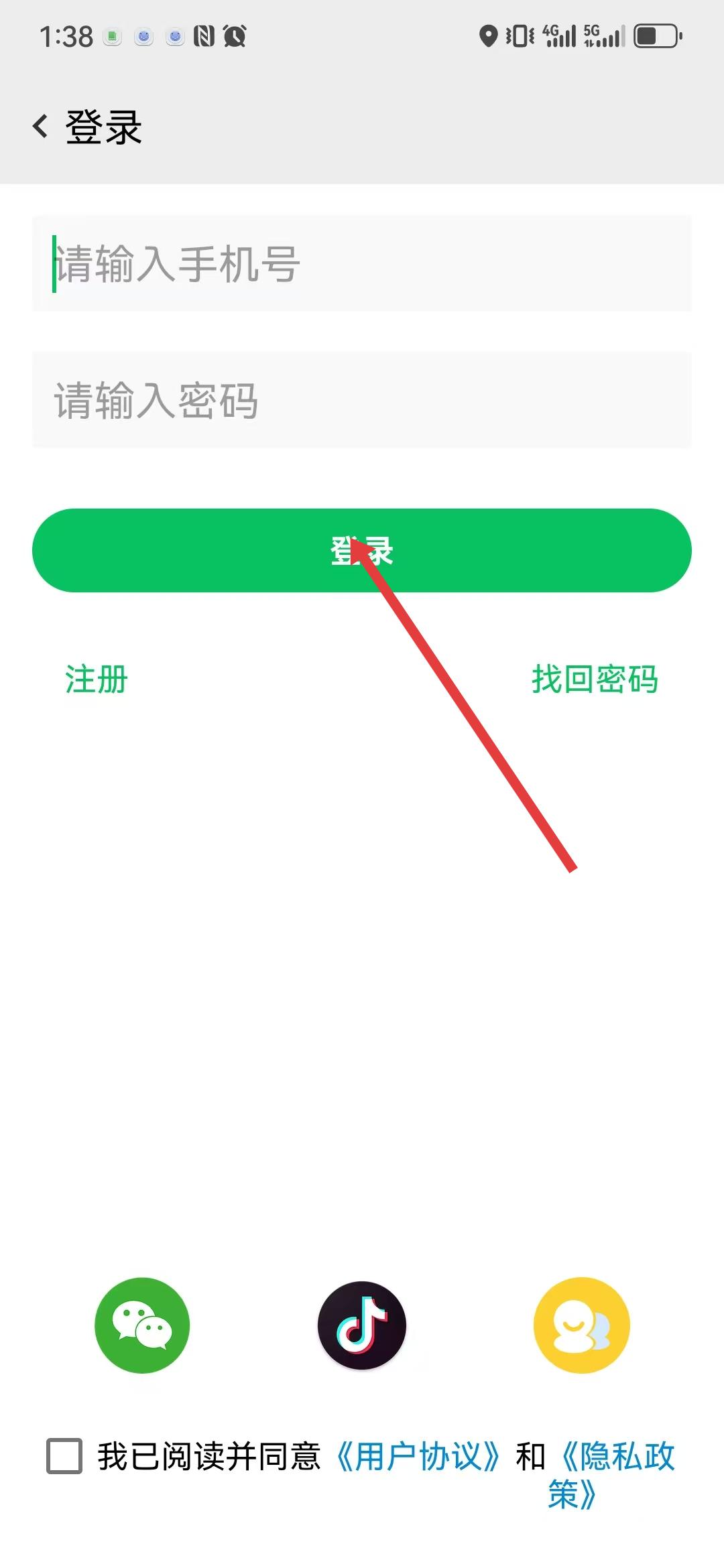Viewport: 724px width, 1568px height.
Task: Log in with the yellow social icon
Action: tap(581, 1325)
